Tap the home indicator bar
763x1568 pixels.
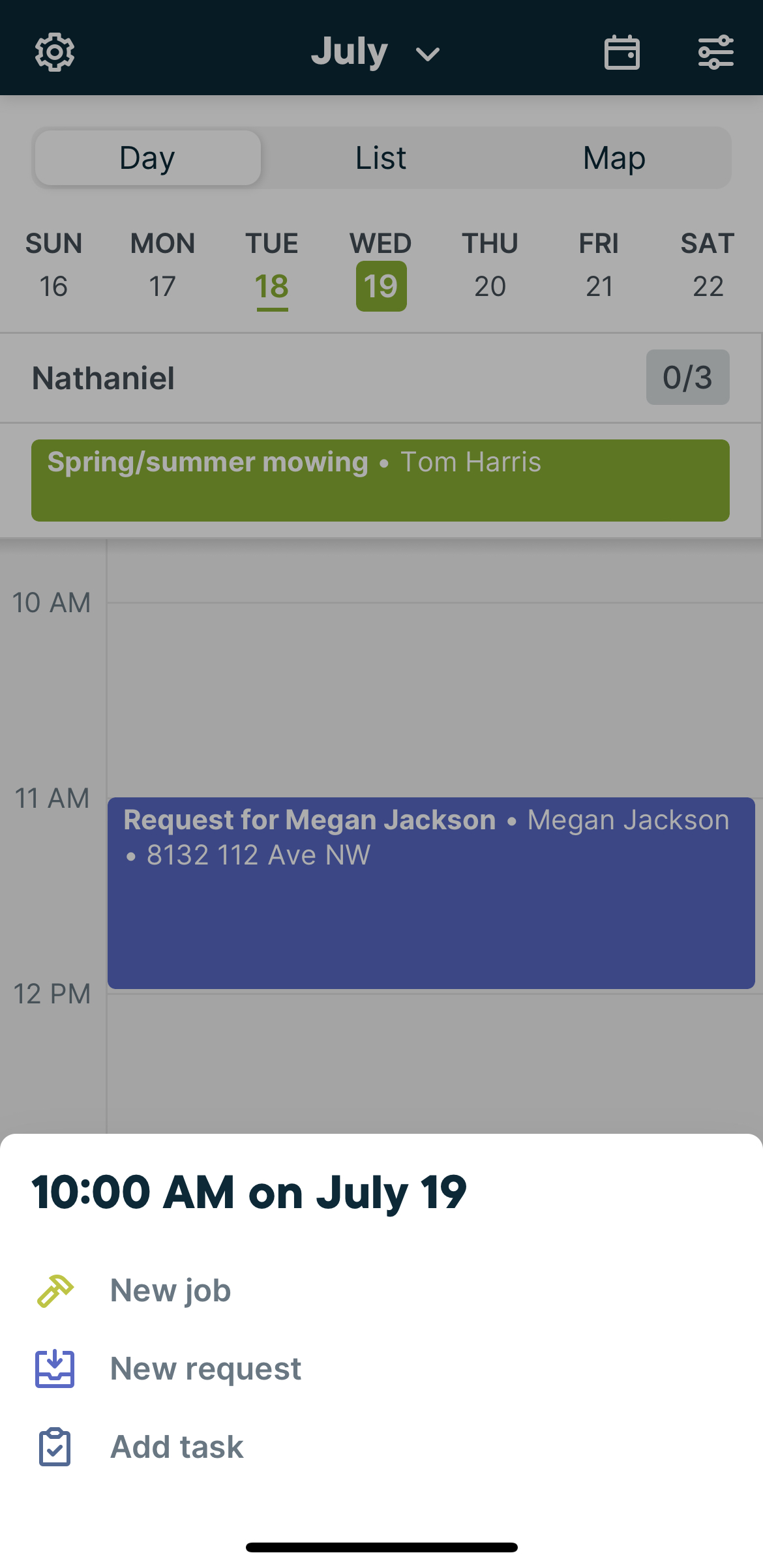tap(381, 1546)
